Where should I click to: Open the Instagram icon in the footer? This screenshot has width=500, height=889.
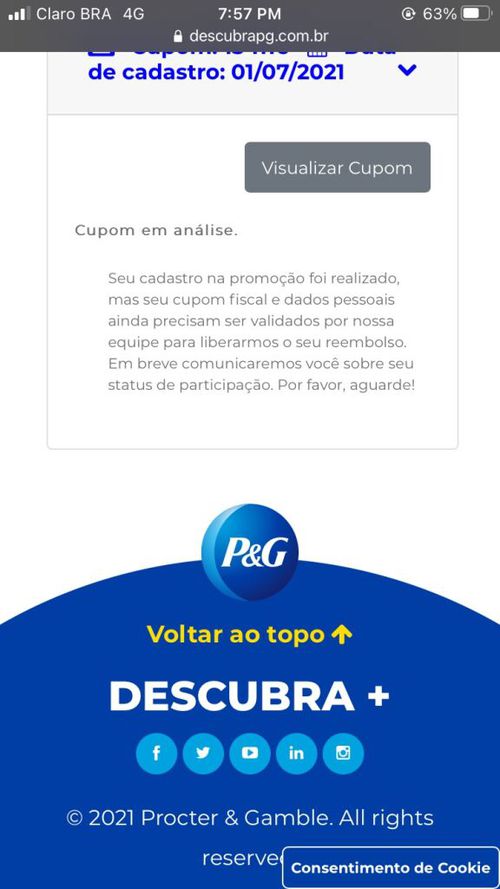(x=343, y=753)
